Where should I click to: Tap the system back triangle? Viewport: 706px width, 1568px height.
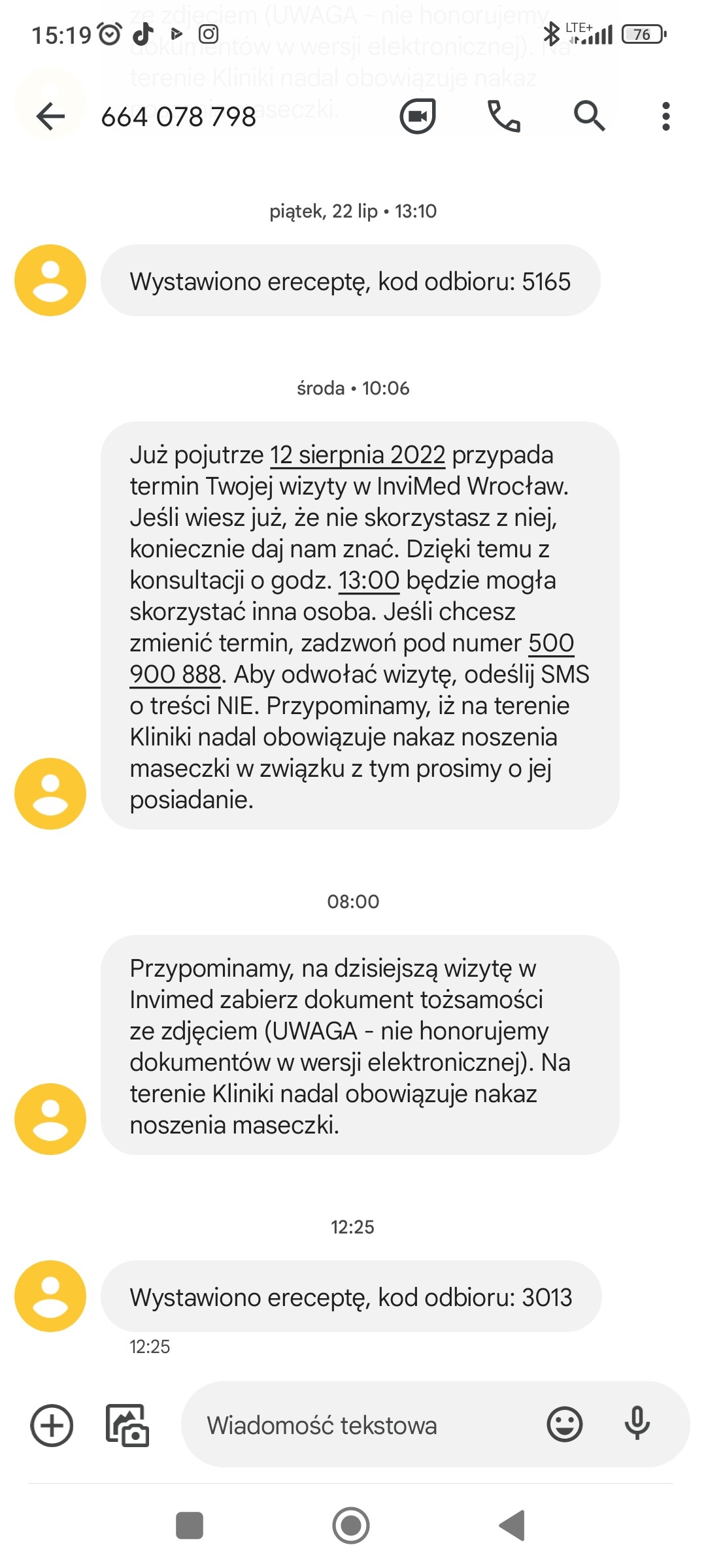coord(513,1526)
